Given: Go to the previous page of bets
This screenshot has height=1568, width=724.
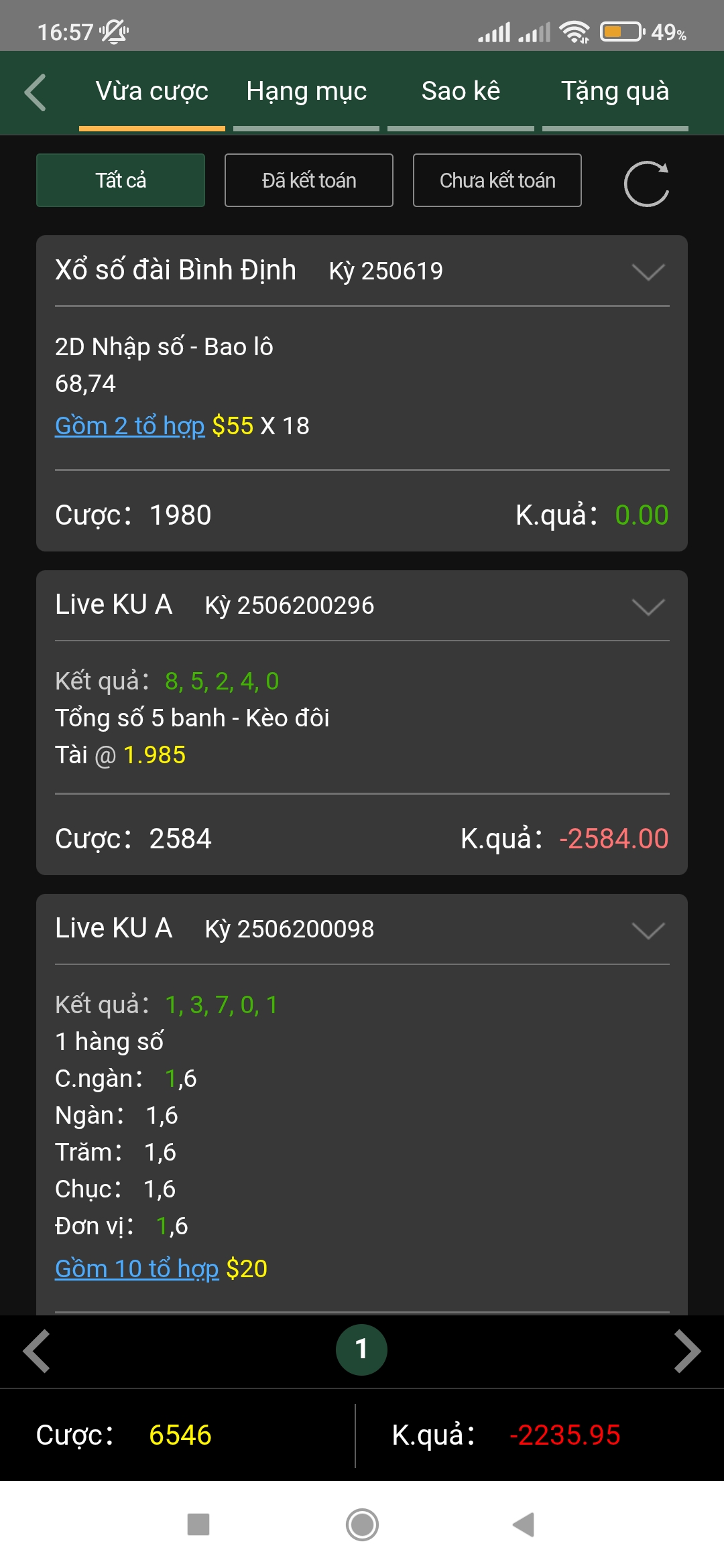Looking at the screenshot, I should click(x=37, y=1351).
